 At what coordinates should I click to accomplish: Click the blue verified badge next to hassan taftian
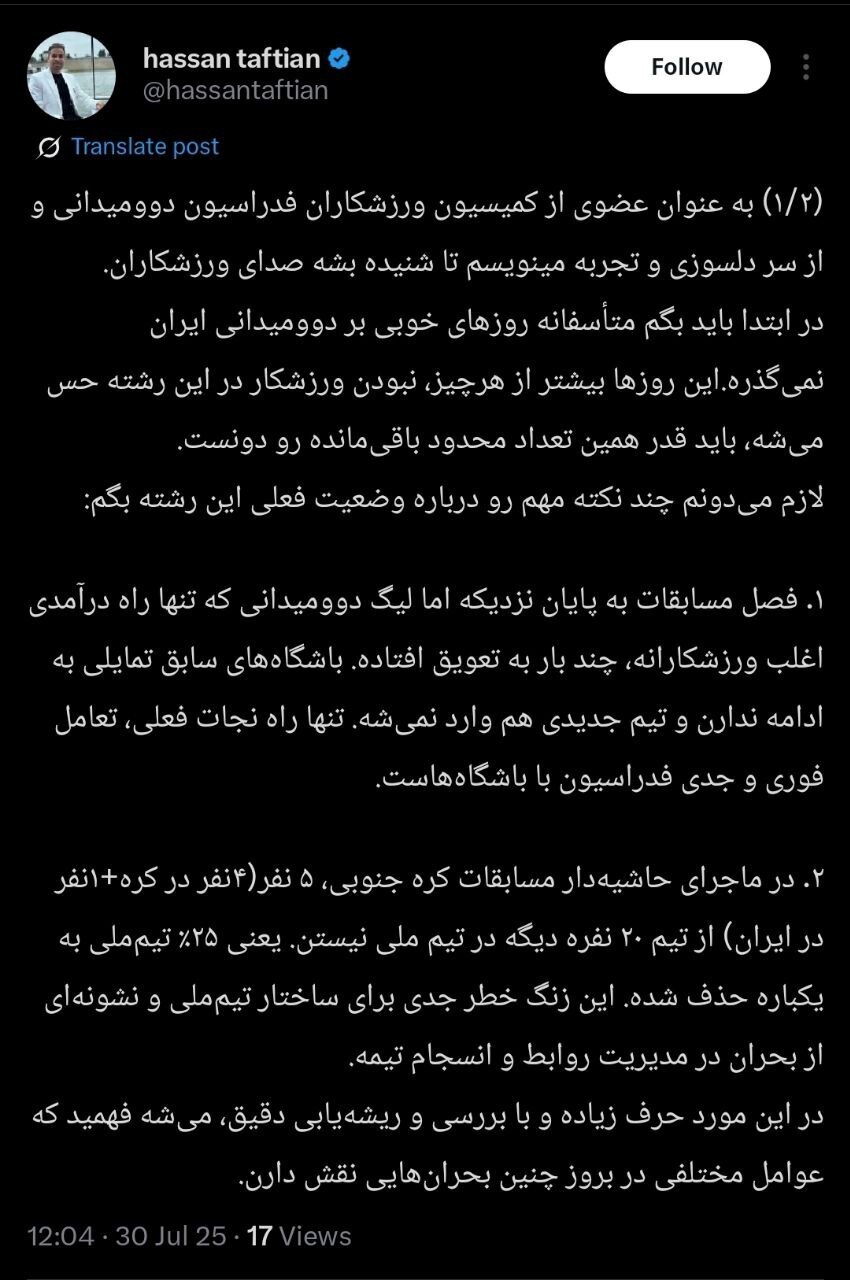coord(341,58)
